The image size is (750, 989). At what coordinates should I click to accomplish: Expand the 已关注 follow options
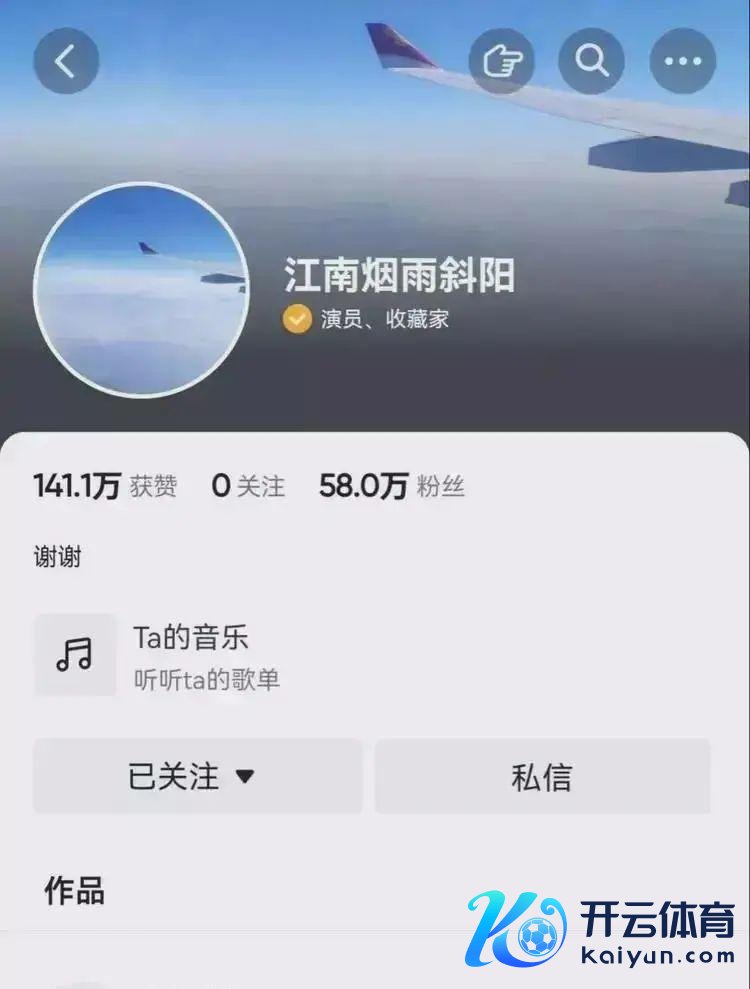coord(197,777)
